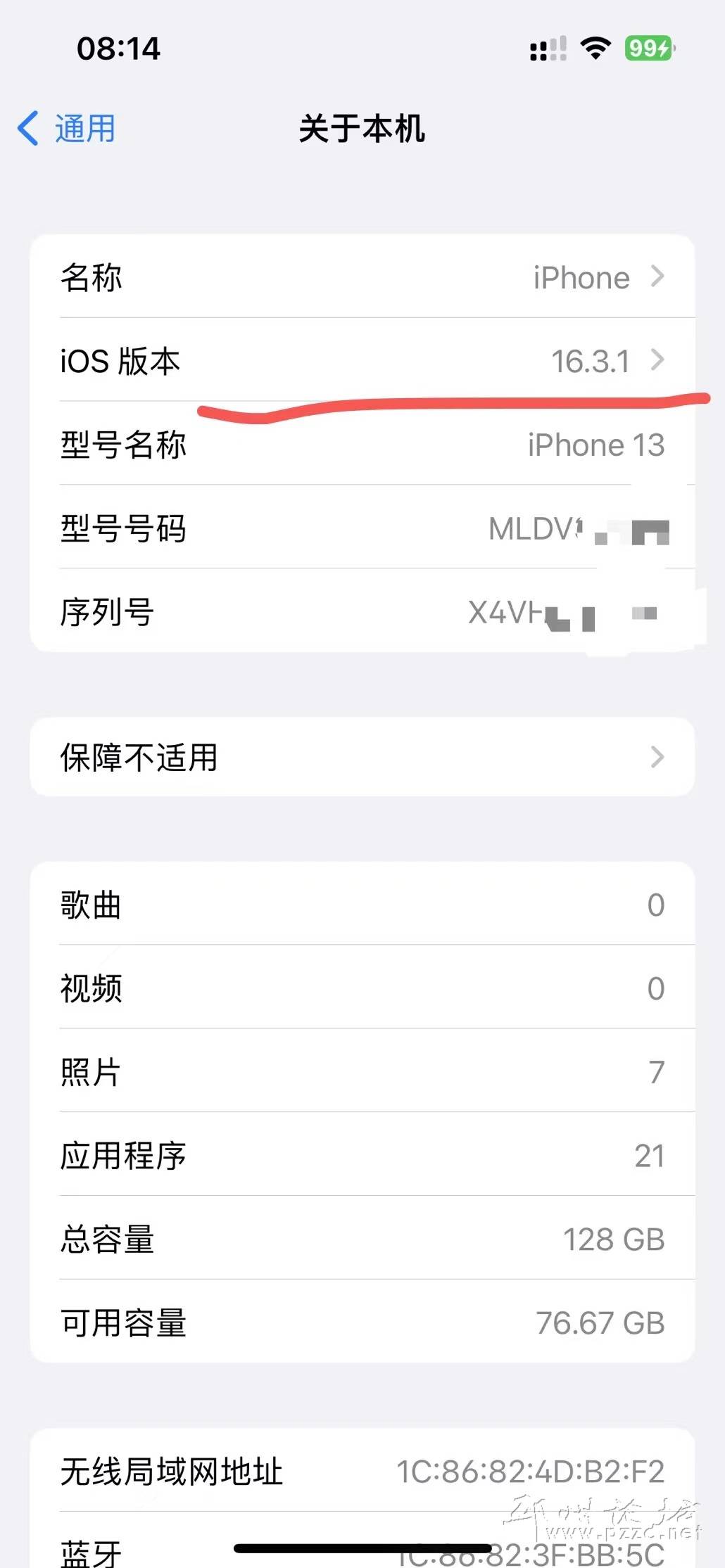The height and width of the screenshot is (1568, 725).
Task: Go back to 通用 settings
Action: point(68,129)
